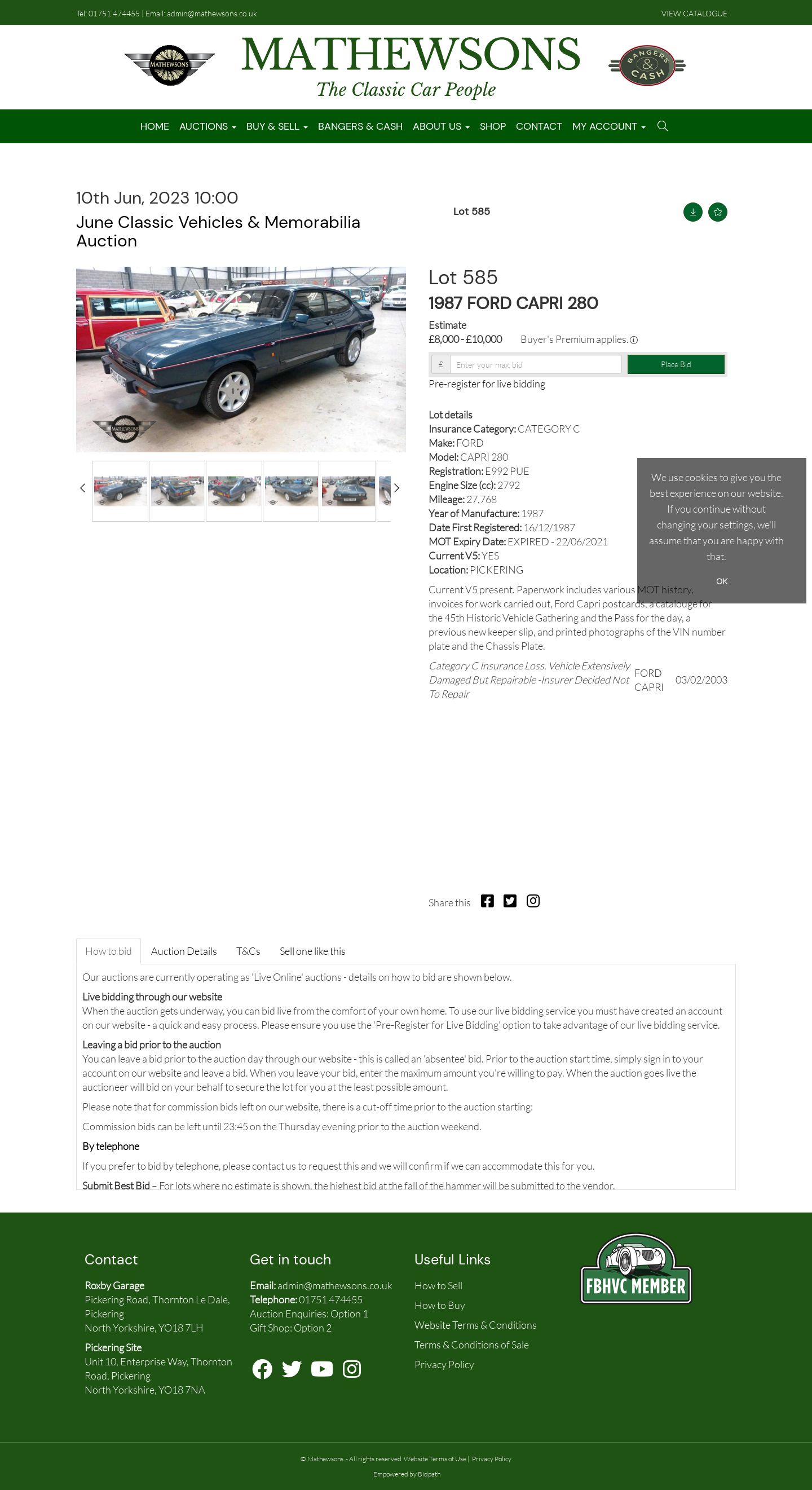Dismiss the cookie notice with OK
The image size is (812, 1490).
pyautogui.click(x=721, y=581)
